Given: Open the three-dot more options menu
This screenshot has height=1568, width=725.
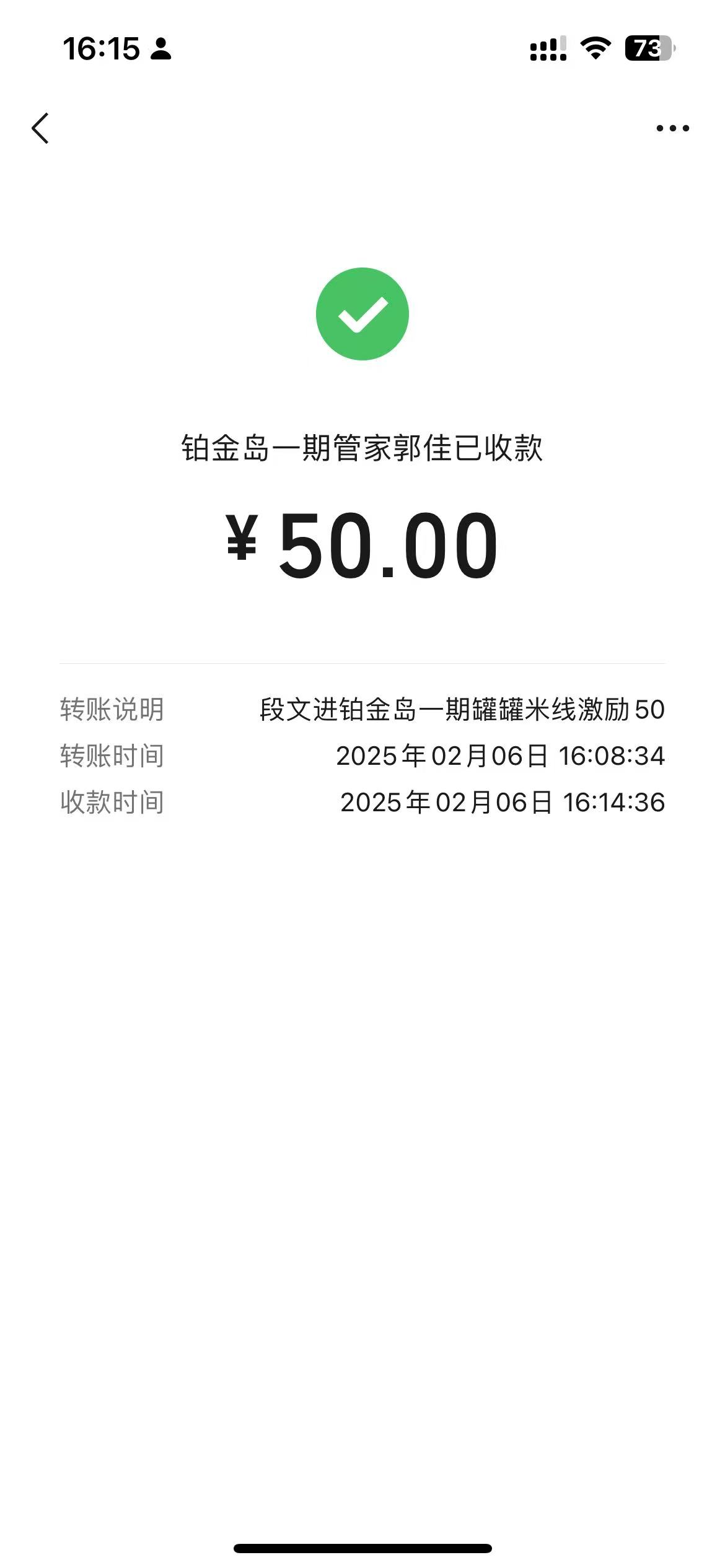Looking at the screenshot, I should (672, 128).
